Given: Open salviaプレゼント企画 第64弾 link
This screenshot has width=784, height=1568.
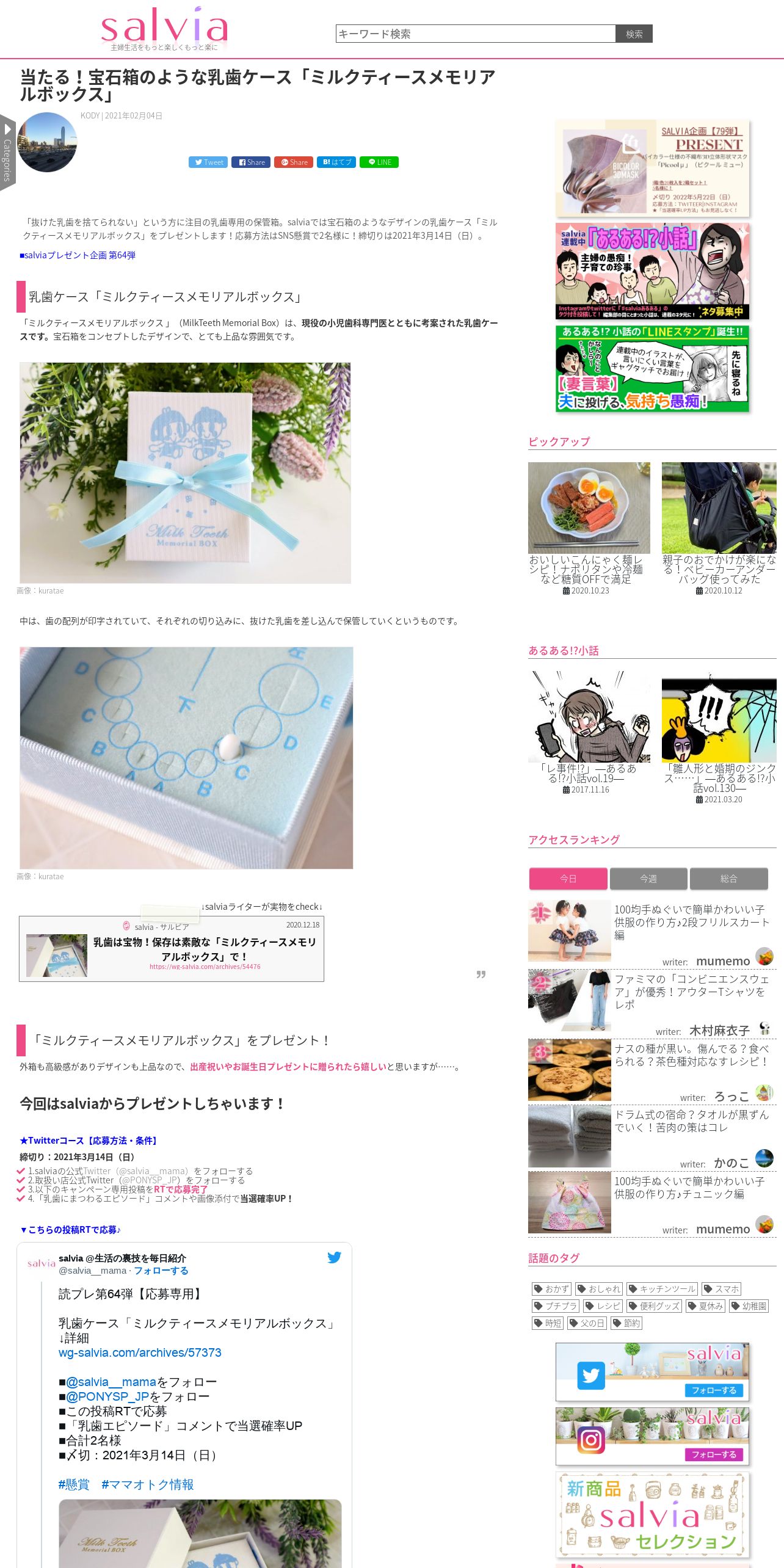Looking at the screenshot, I should pos(78,255).
